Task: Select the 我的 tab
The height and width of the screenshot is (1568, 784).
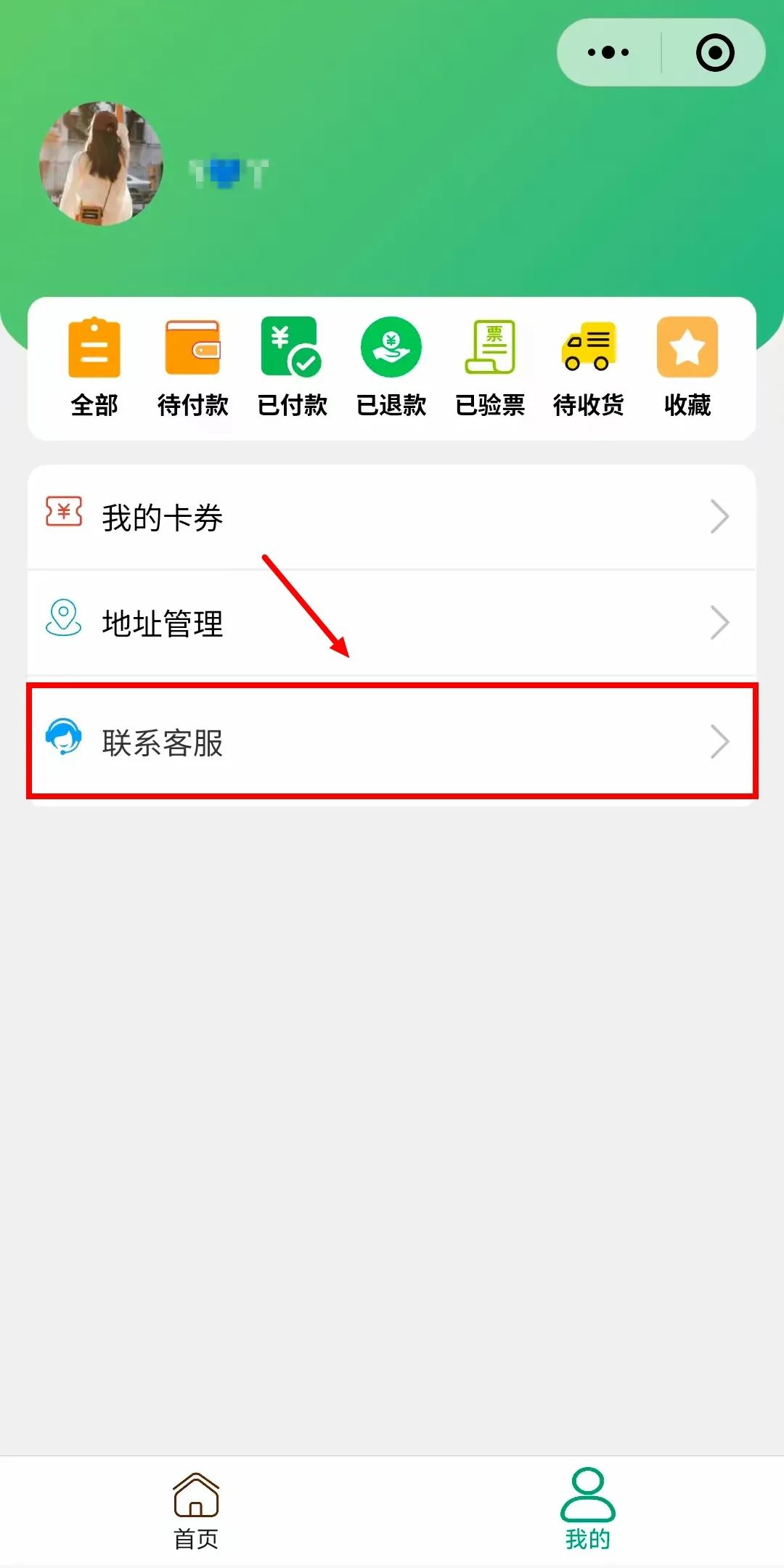Action: [588, 1511]
